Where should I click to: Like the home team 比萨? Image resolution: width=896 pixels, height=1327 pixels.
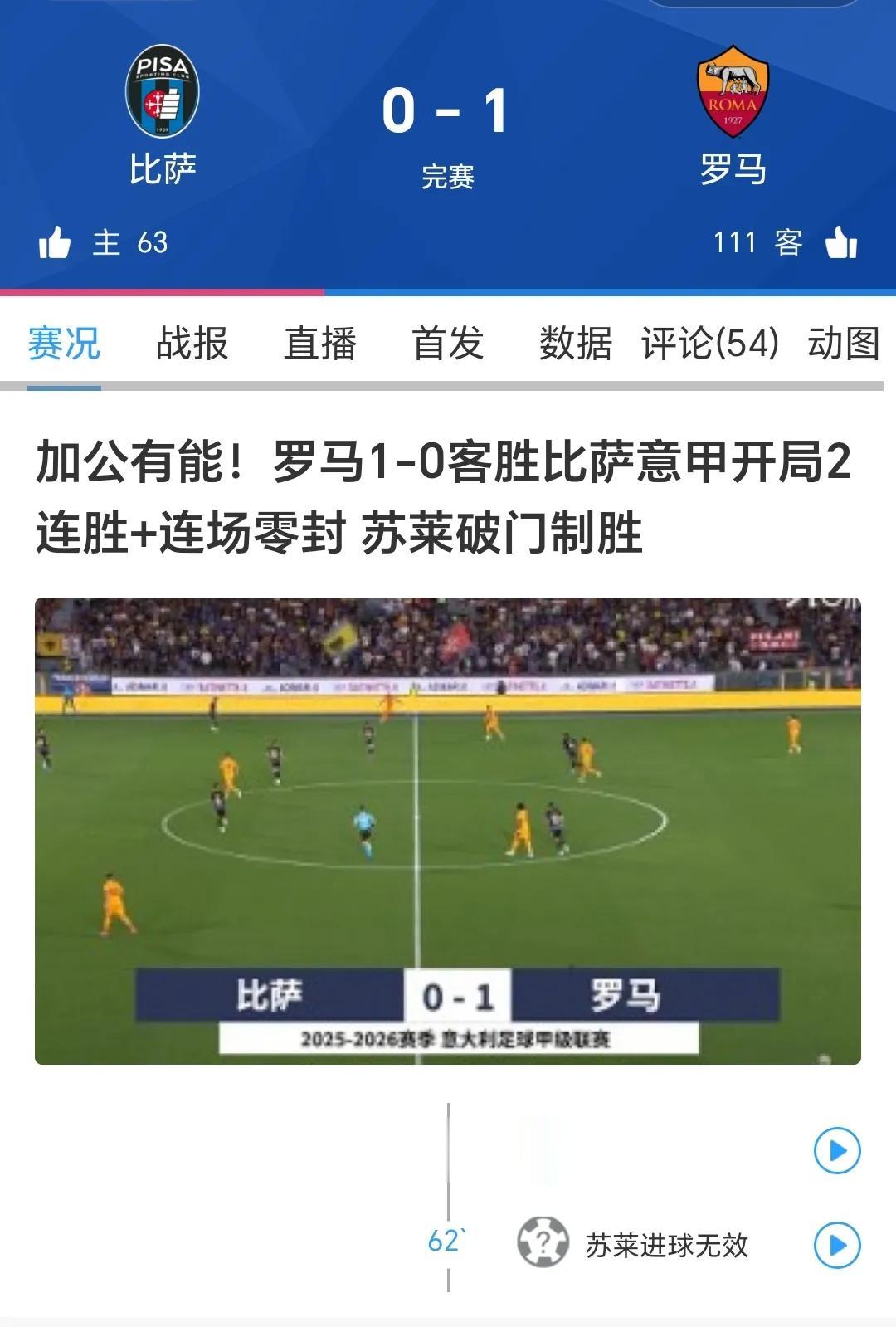coord(55,242)
